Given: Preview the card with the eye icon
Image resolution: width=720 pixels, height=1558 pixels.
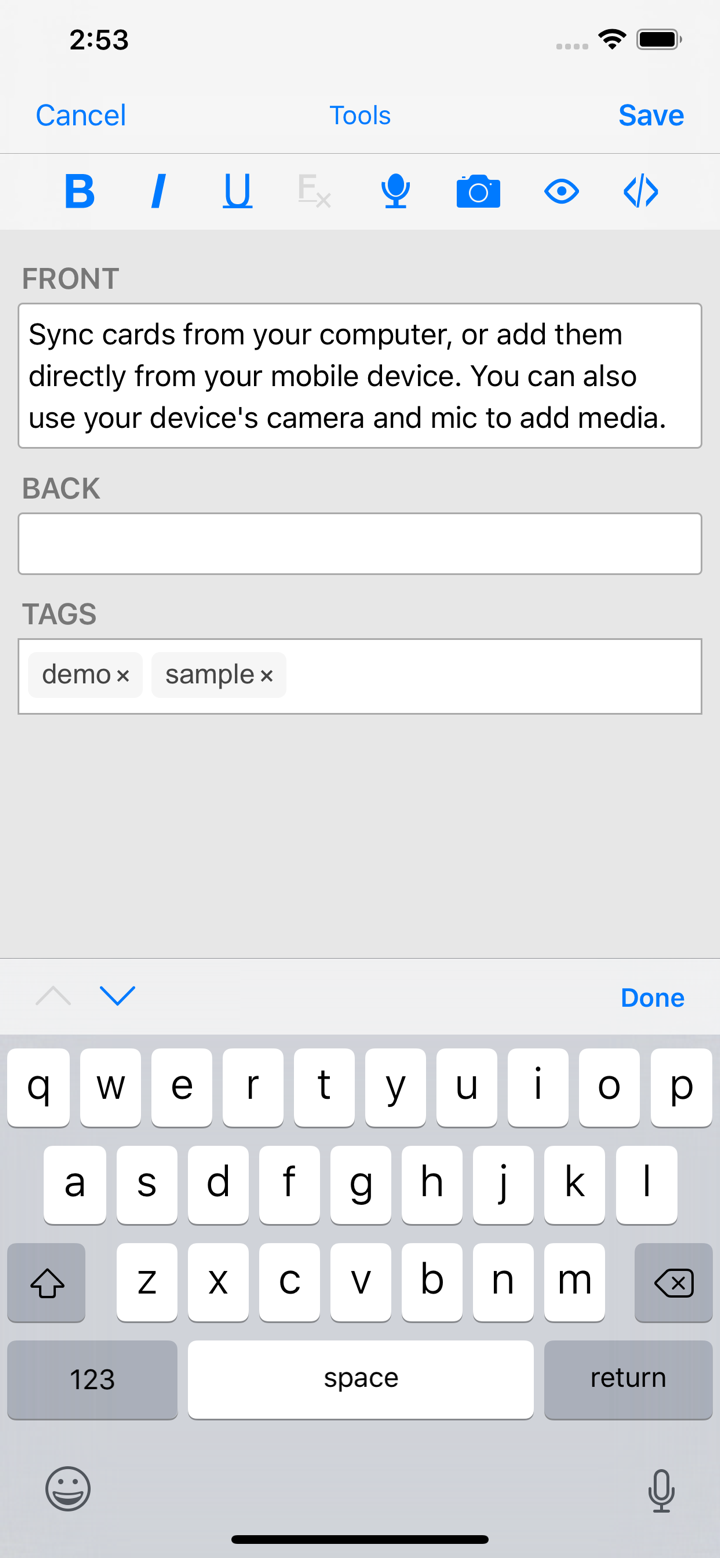Looking at the screenshot, I should (561, 191).
